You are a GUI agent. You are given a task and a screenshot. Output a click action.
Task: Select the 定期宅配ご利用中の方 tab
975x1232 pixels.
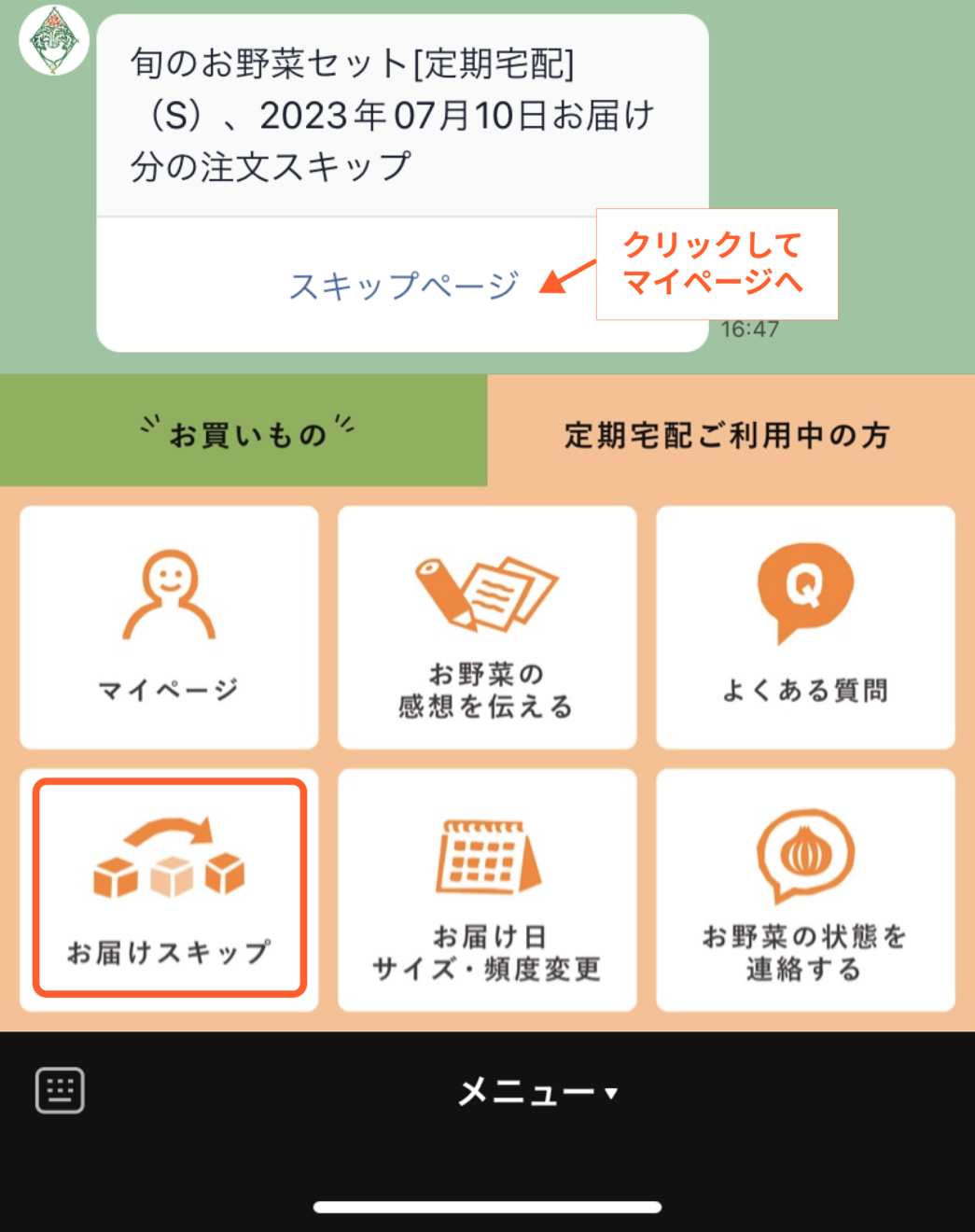tap(728, 434)
